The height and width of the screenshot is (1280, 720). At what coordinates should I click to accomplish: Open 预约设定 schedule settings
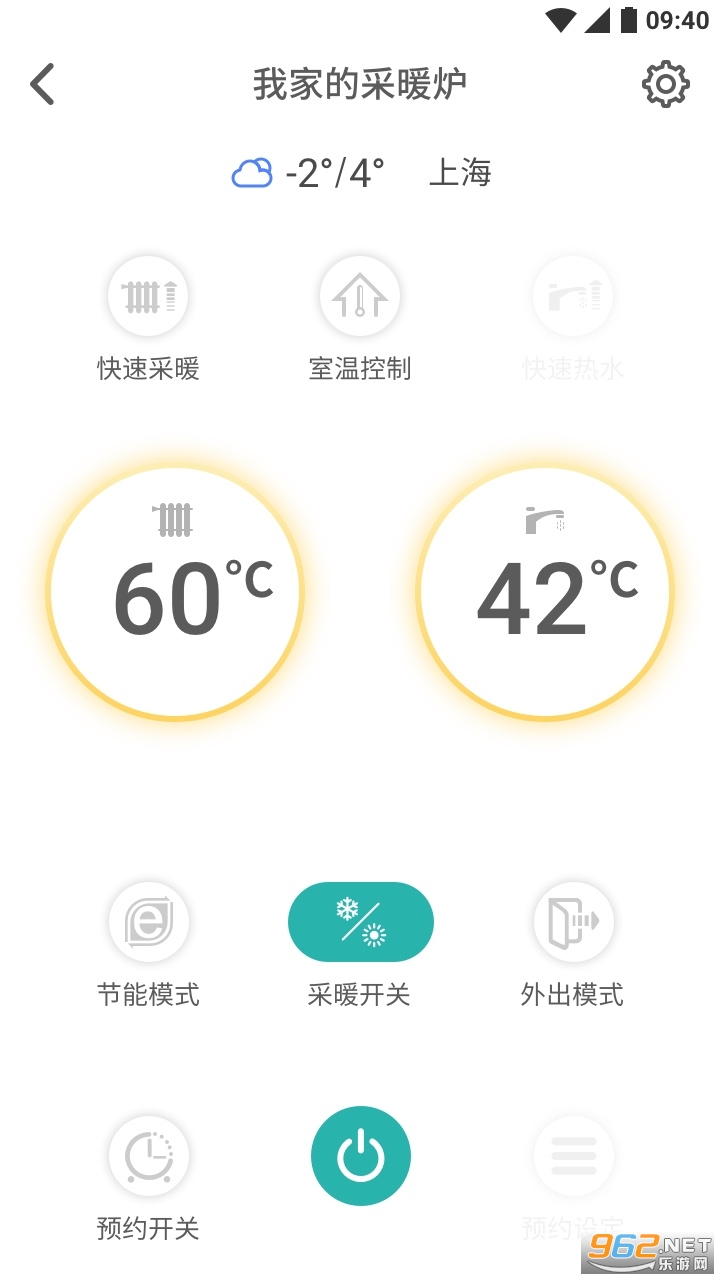coord(573,1155)
